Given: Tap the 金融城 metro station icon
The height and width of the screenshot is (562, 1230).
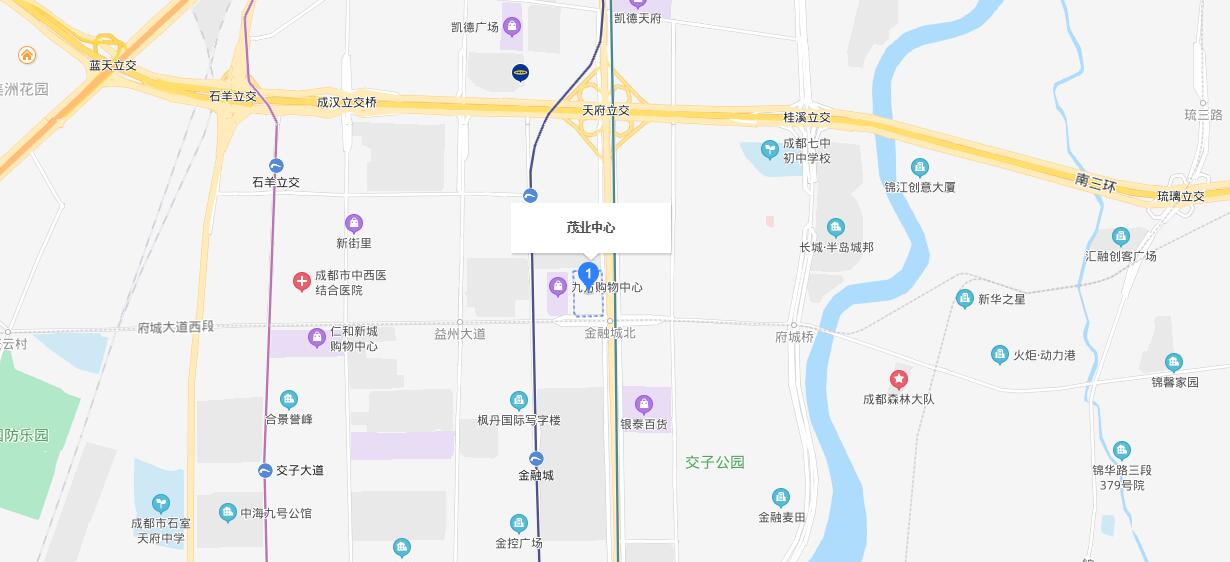Looking at the screenshot, I should tap(536, 458).
